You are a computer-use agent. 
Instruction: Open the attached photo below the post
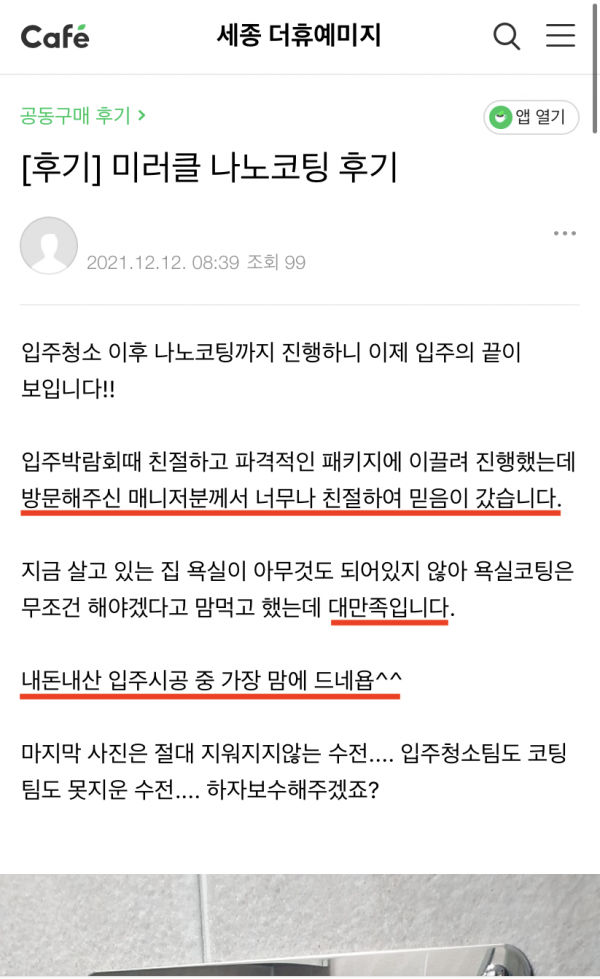click(300, 926)
